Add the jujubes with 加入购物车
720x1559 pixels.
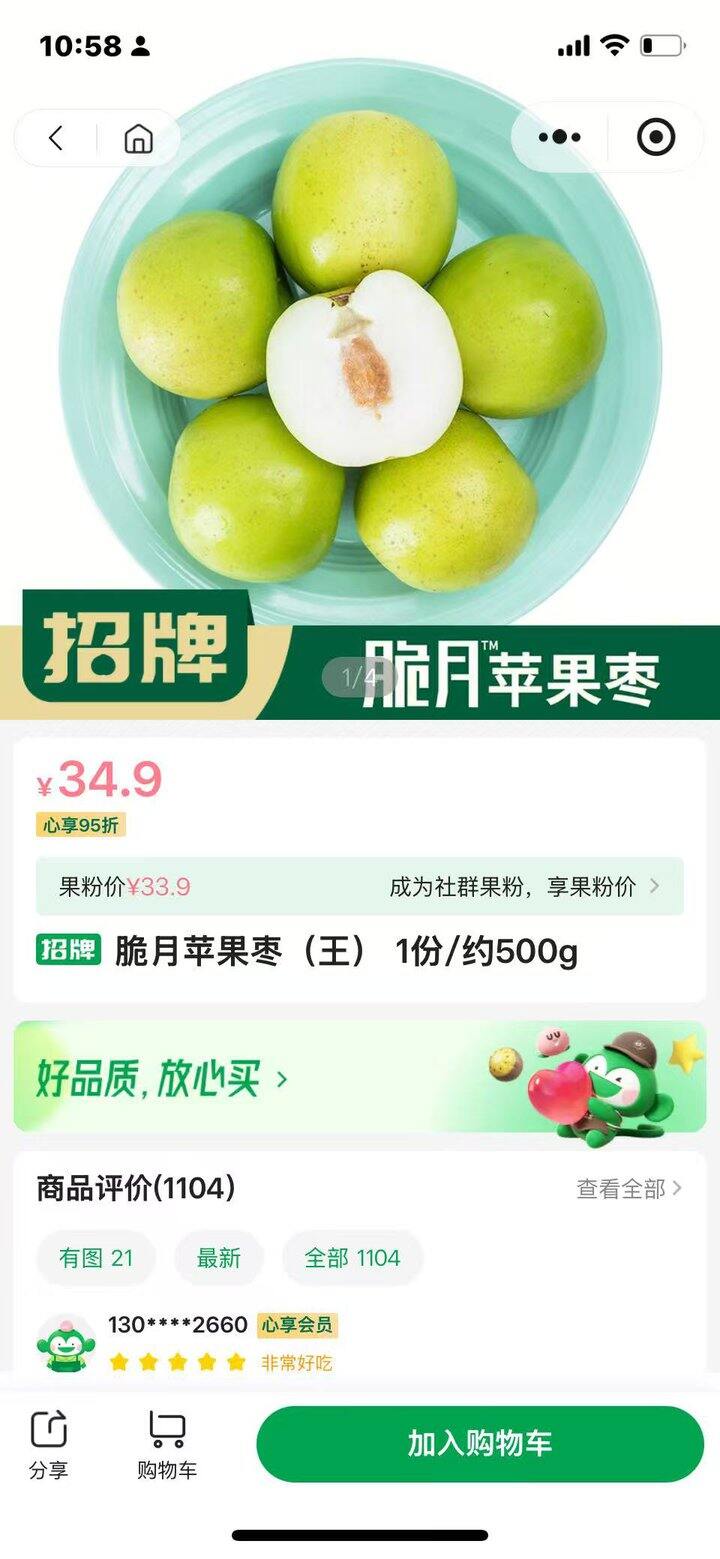point(480,1444)
